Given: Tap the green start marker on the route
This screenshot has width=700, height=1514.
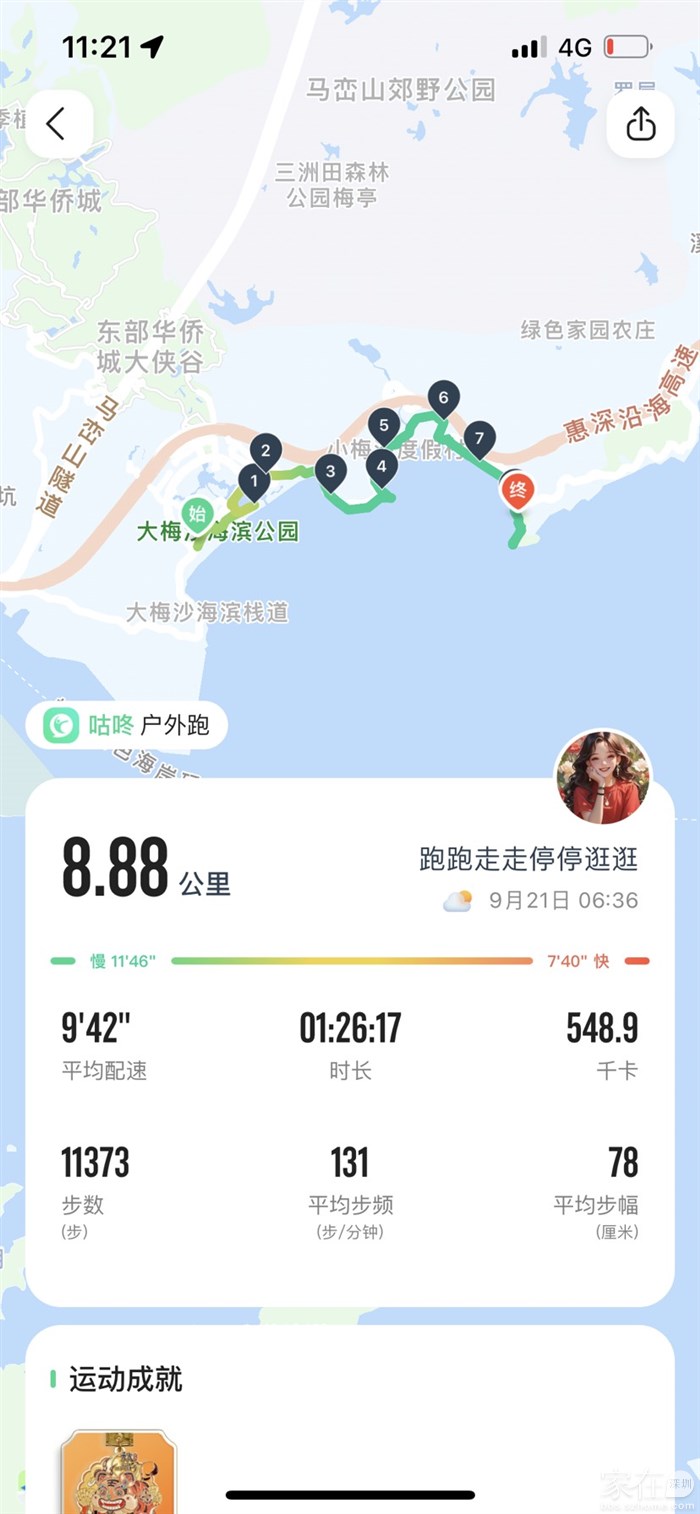Looking at the screenshot, I should [197, 515].
